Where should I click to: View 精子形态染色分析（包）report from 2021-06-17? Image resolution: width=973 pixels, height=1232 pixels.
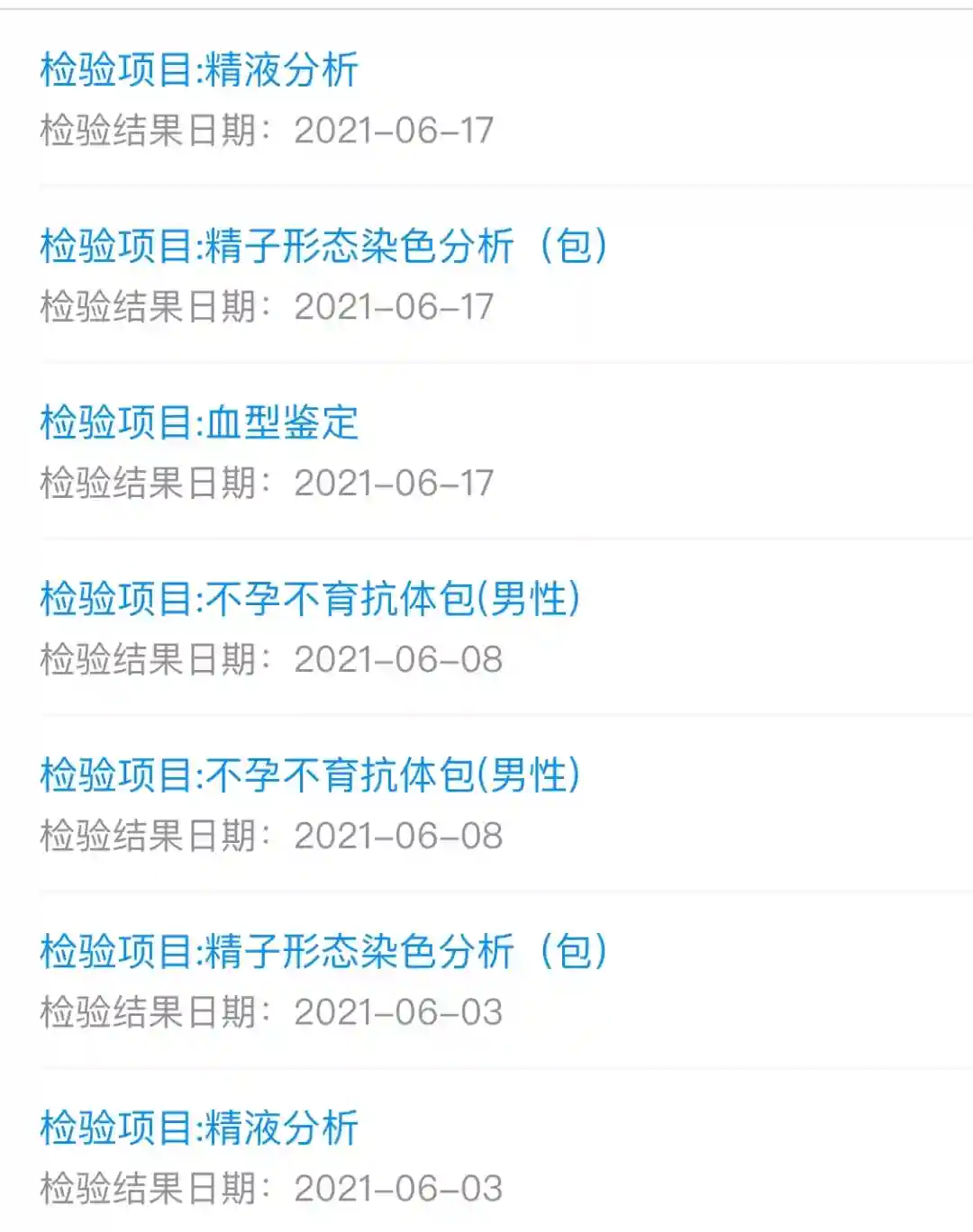pos(323,247)
